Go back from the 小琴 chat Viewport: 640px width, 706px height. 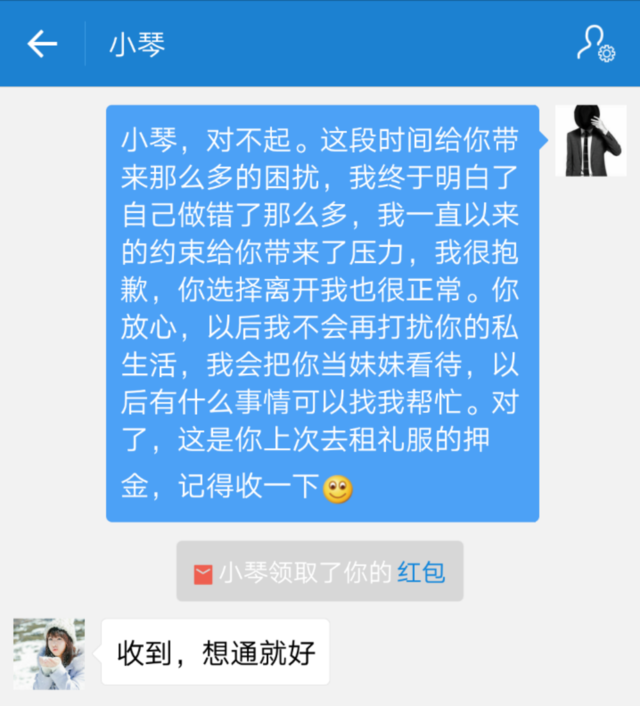click(x=42, y=44)
